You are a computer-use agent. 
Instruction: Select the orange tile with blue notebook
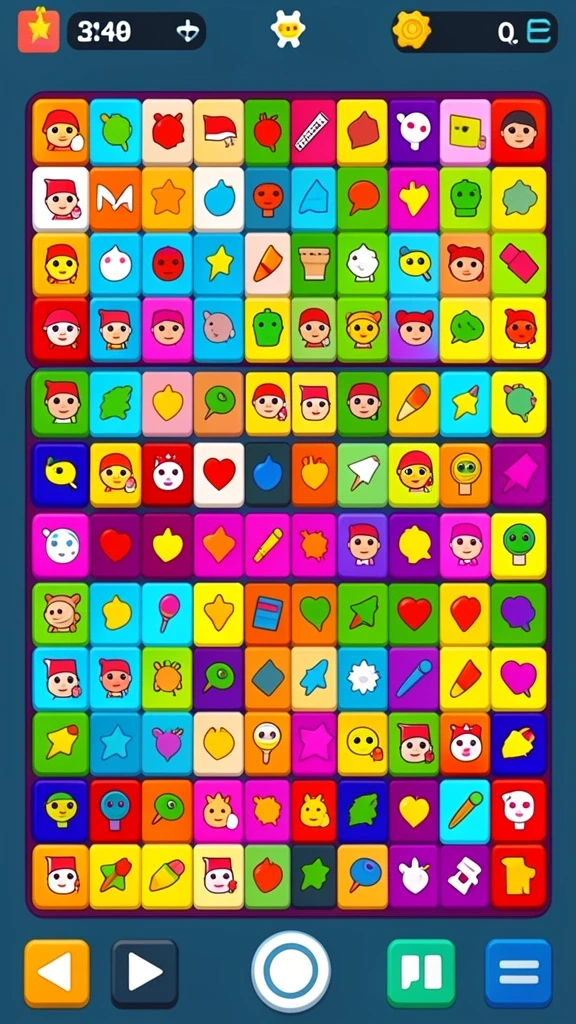click(267, 614)
